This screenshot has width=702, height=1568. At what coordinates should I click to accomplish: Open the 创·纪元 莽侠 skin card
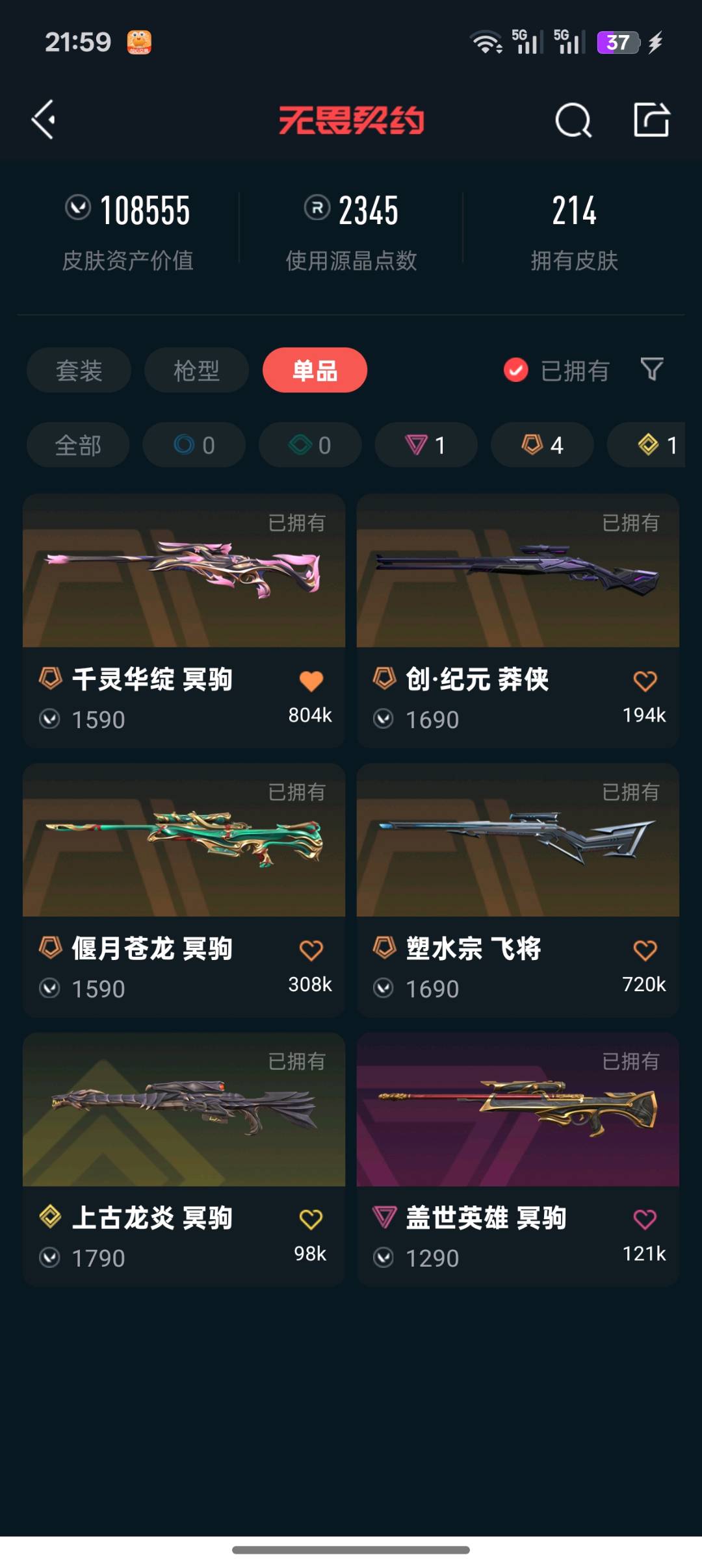518,621
